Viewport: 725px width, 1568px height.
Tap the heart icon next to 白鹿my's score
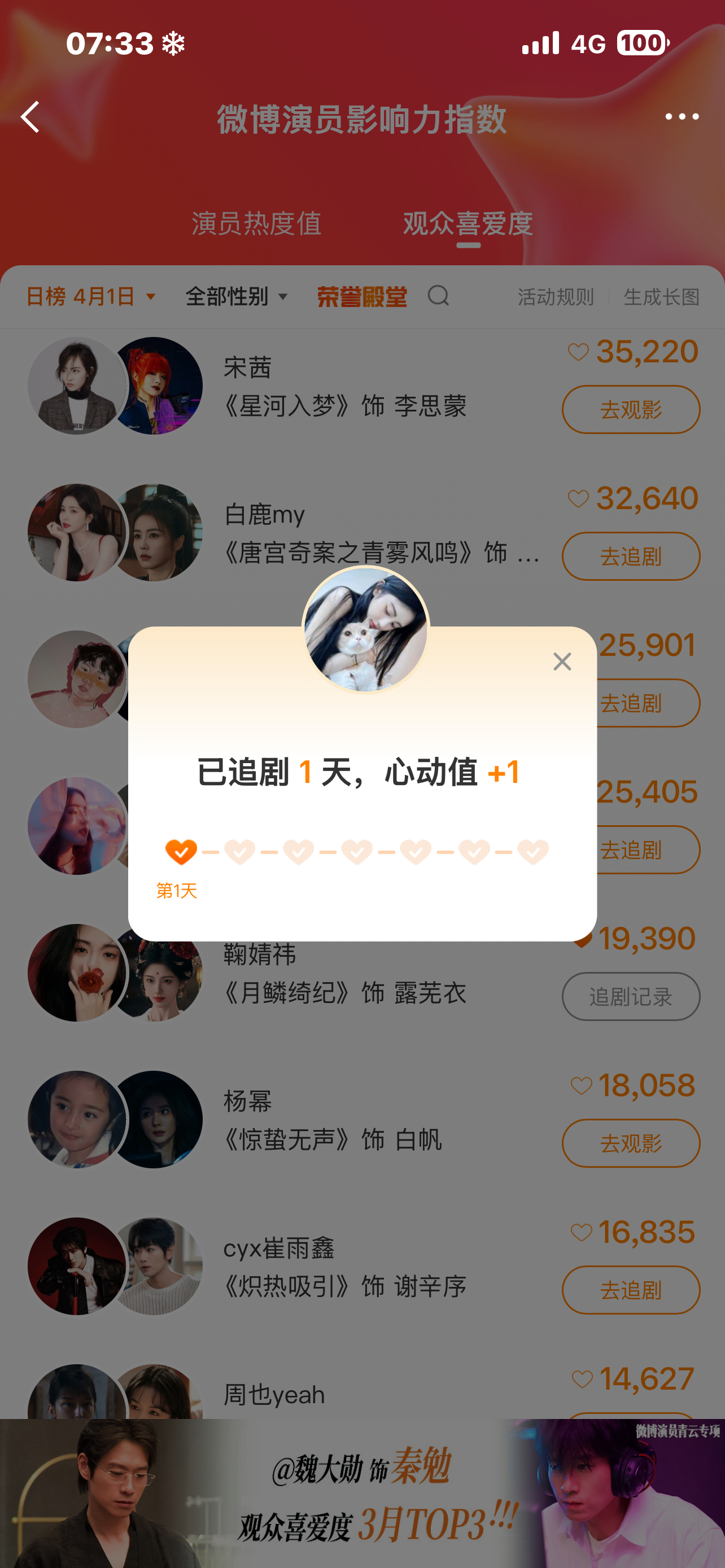[579, 498]
